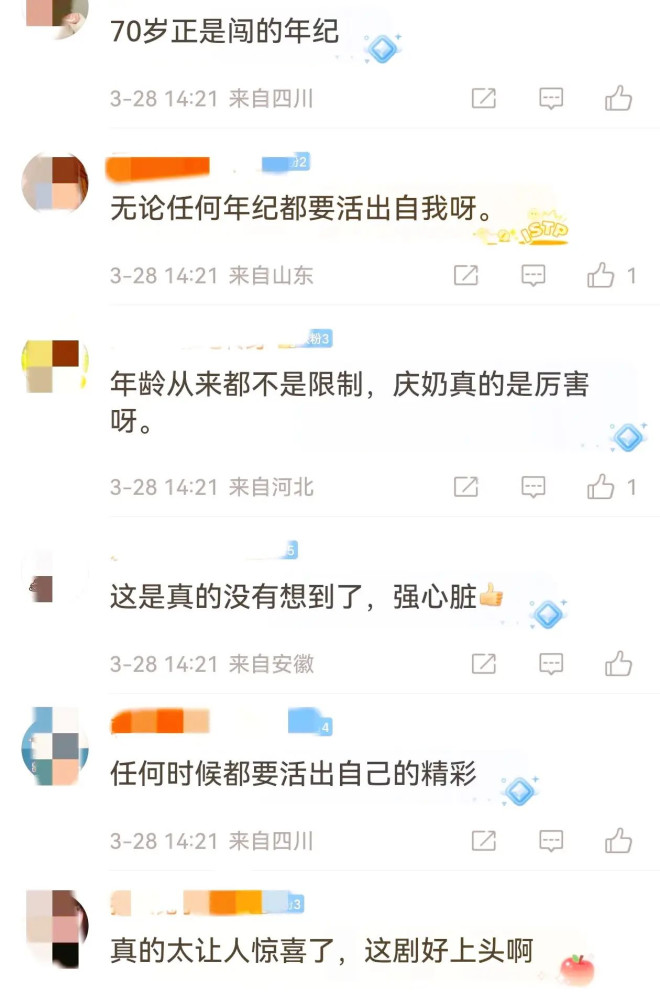The width and height of the screenshot is (660, 996).
Task: Open the avatar next to "任何时候都要活出自己的精彩"
Action: point(55,746)
